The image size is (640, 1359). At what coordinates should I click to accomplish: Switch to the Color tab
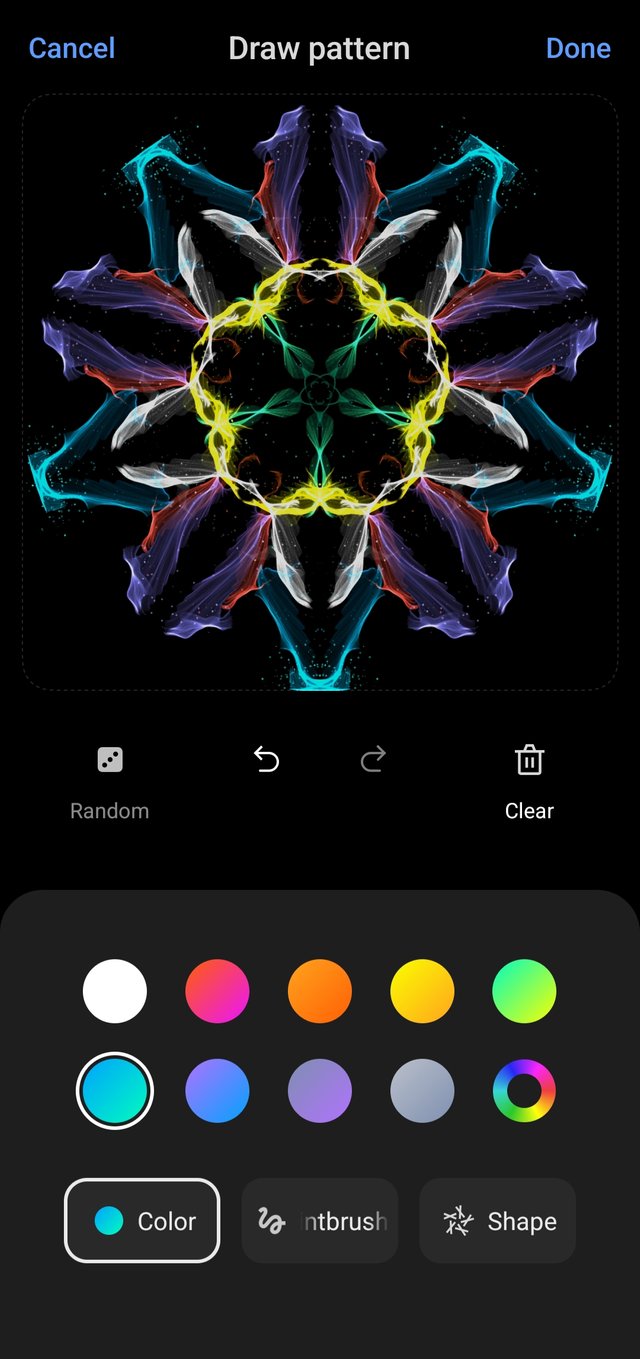[142, 1220]
